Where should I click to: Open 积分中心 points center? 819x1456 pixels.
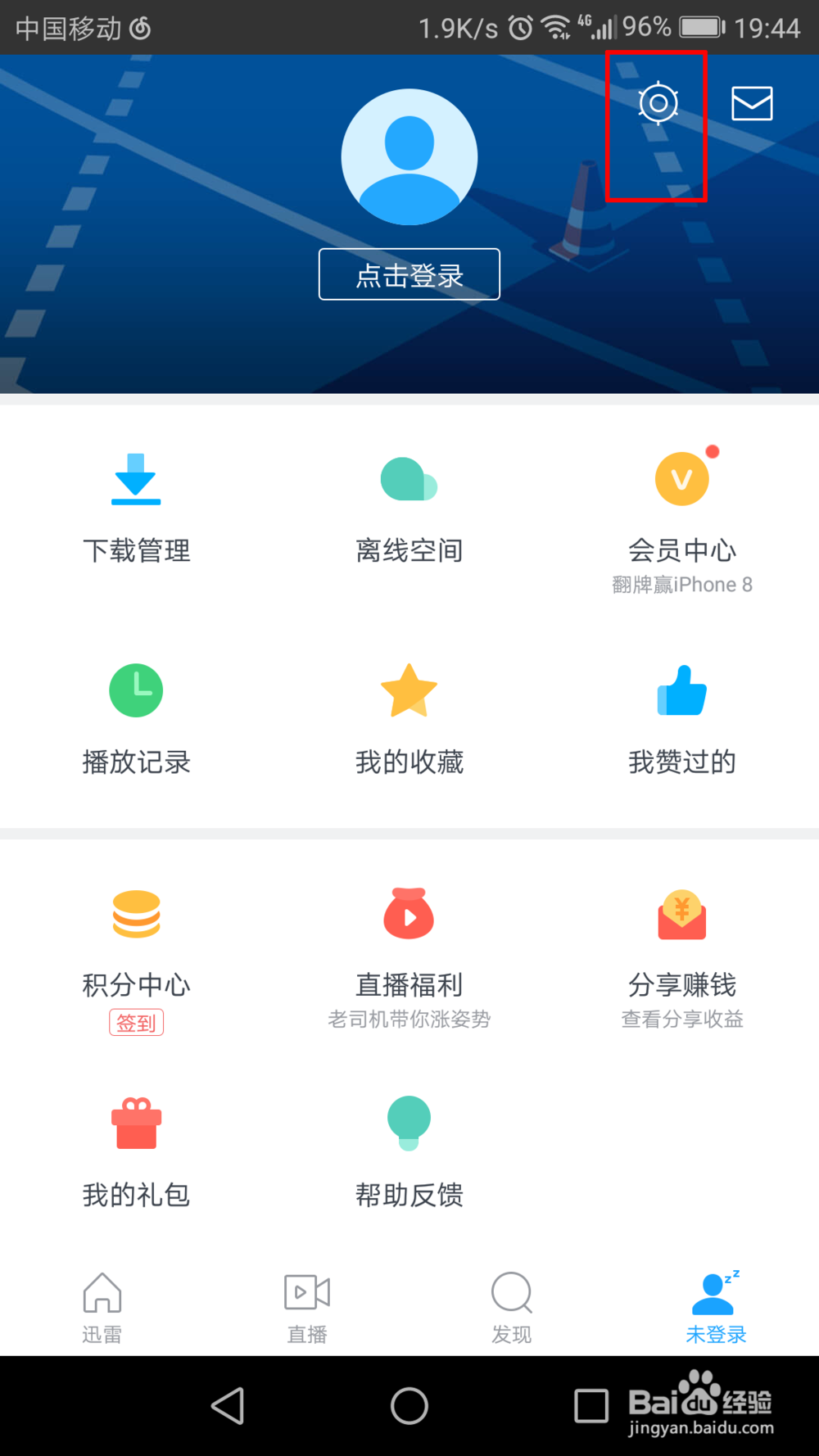(136, 942)
